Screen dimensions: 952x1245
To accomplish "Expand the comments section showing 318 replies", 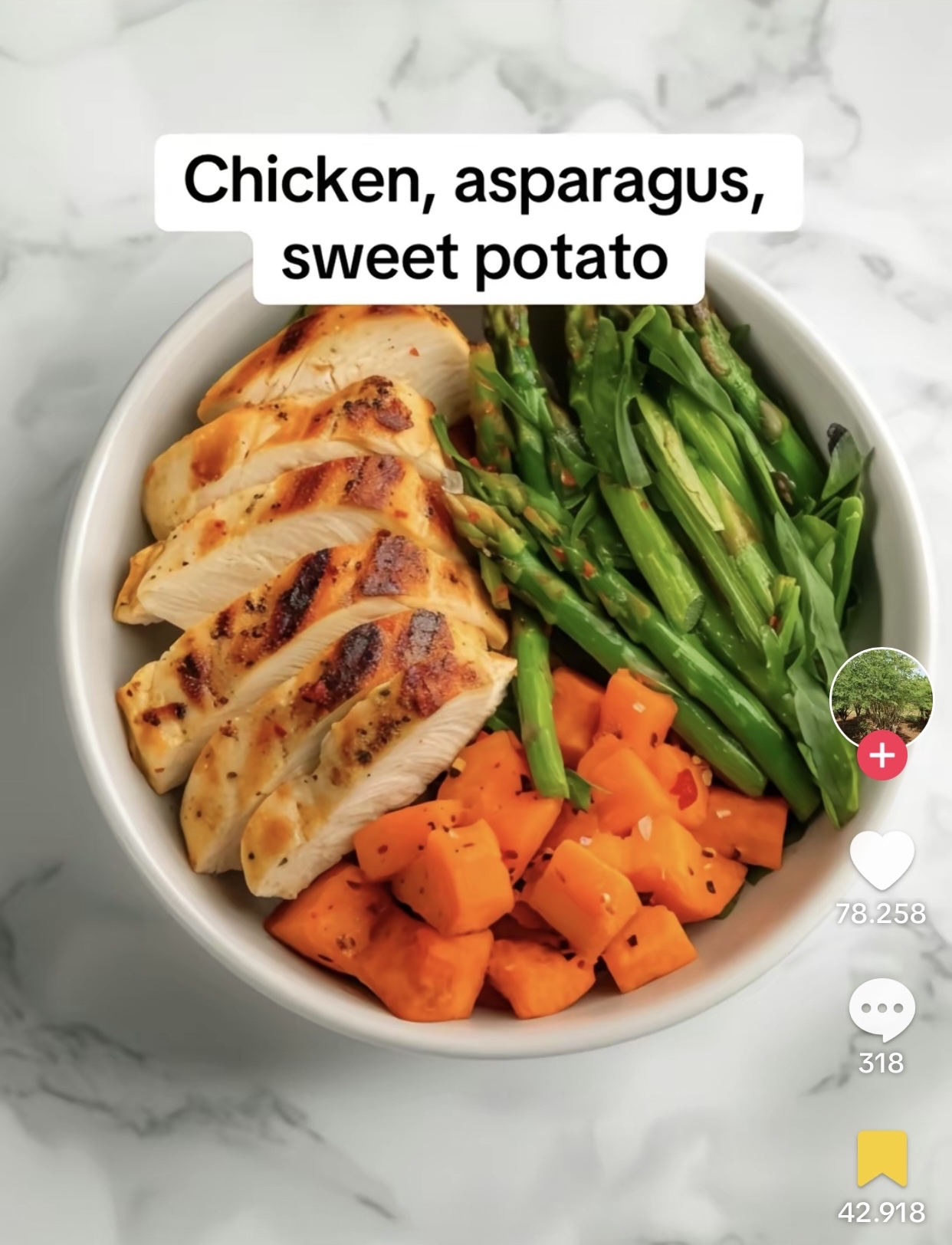I will pyautogui.click(x=881, y=1011).
